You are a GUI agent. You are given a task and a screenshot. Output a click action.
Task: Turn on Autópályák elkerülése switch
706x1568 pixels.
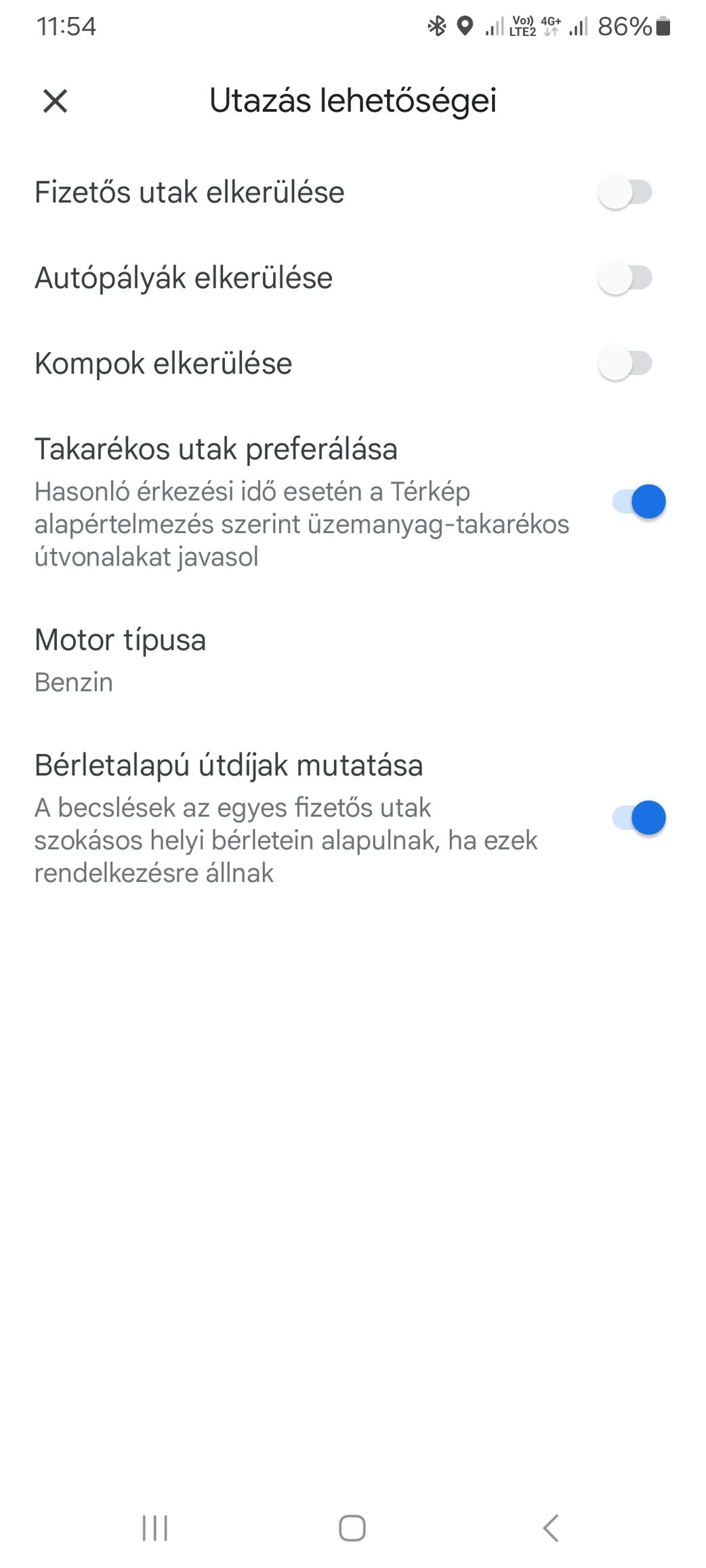[625, 278]
